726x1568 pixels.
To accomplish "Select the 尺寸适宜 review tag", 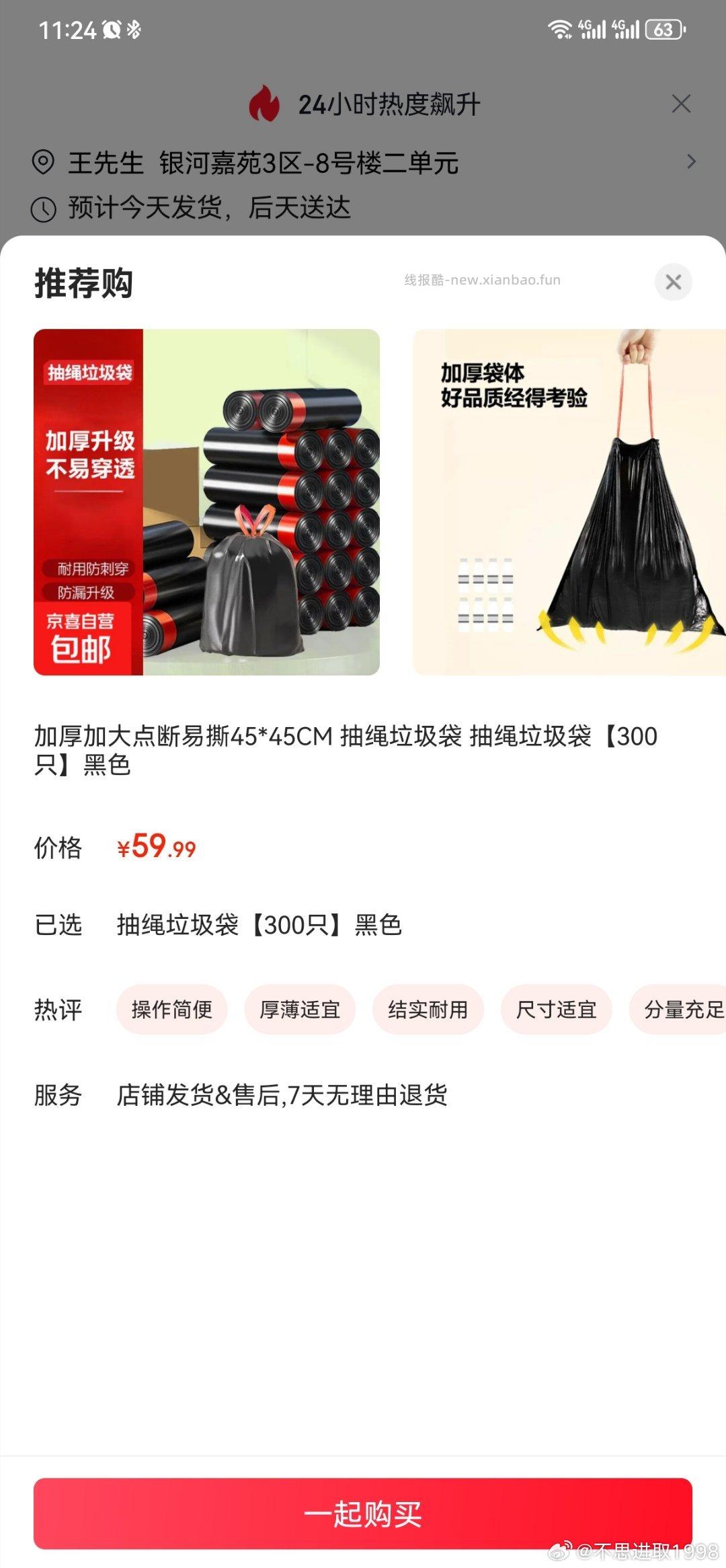I will click(x=557, y=1009).
